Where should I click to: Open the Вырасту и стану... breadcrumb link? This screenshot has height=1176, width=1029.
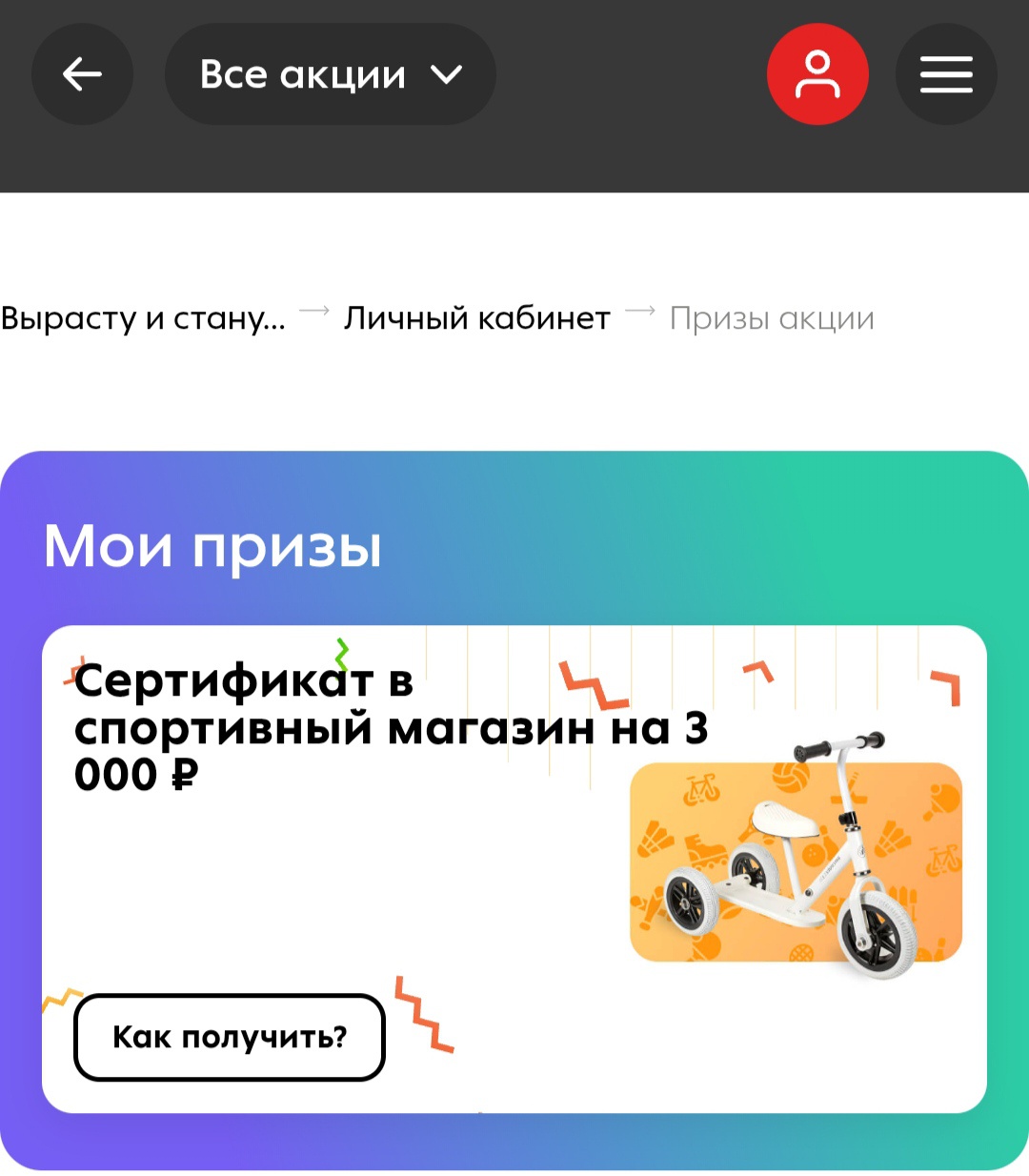coord(143,318)
